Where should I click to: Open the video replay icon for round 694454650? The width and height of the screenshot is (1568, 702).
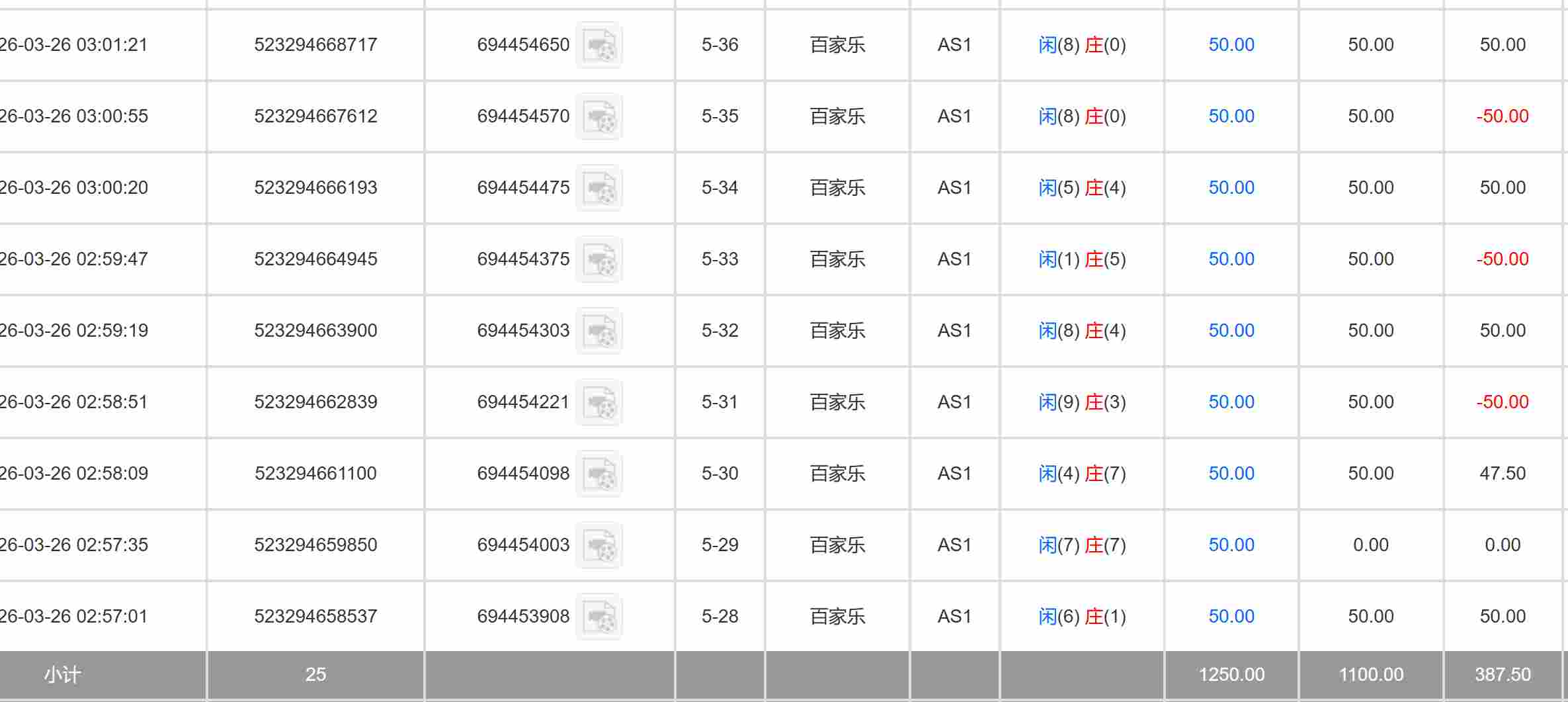(599, 45)
